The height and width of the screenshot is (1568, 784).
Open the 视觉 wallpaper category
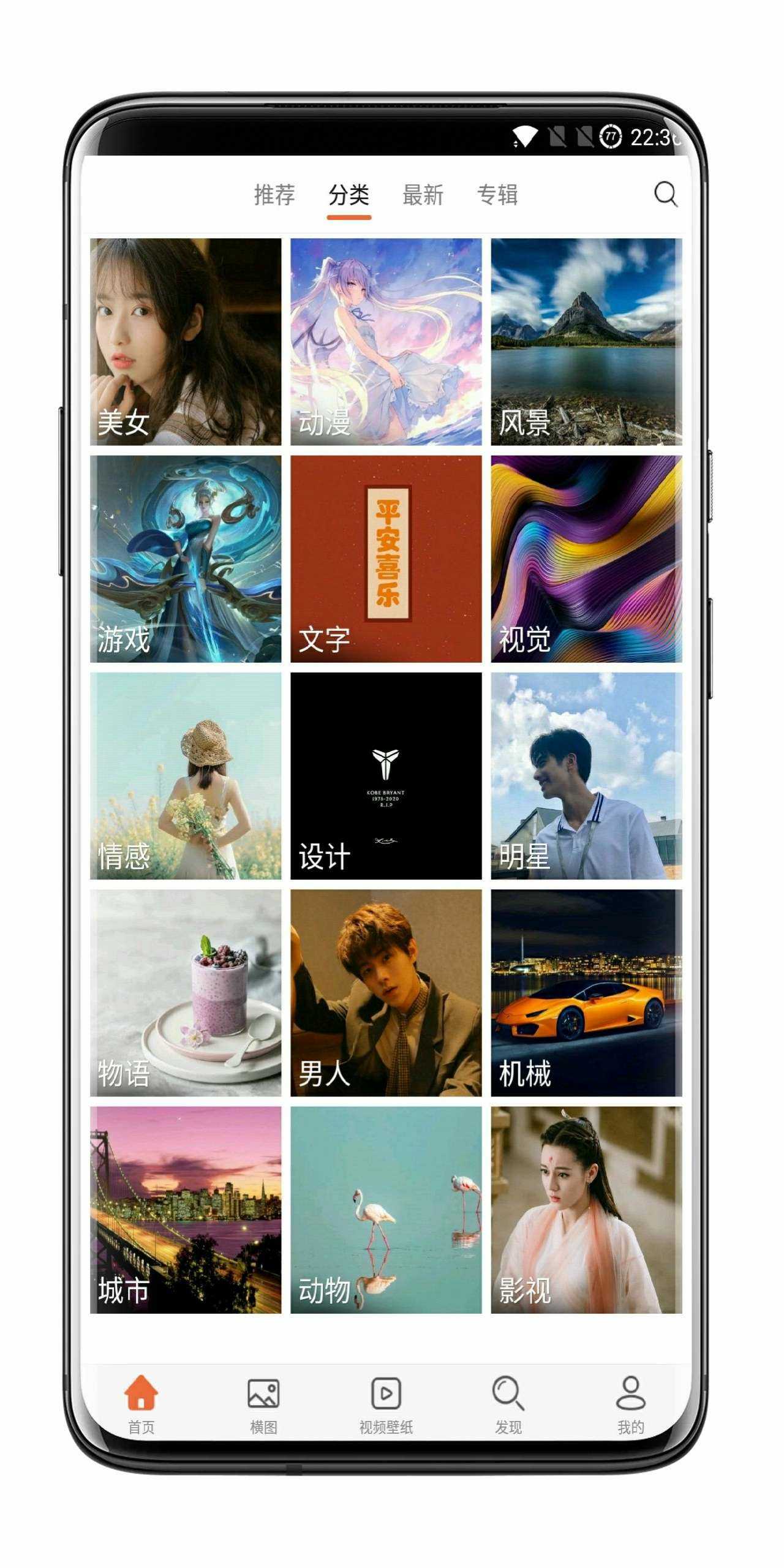point(586,558)
